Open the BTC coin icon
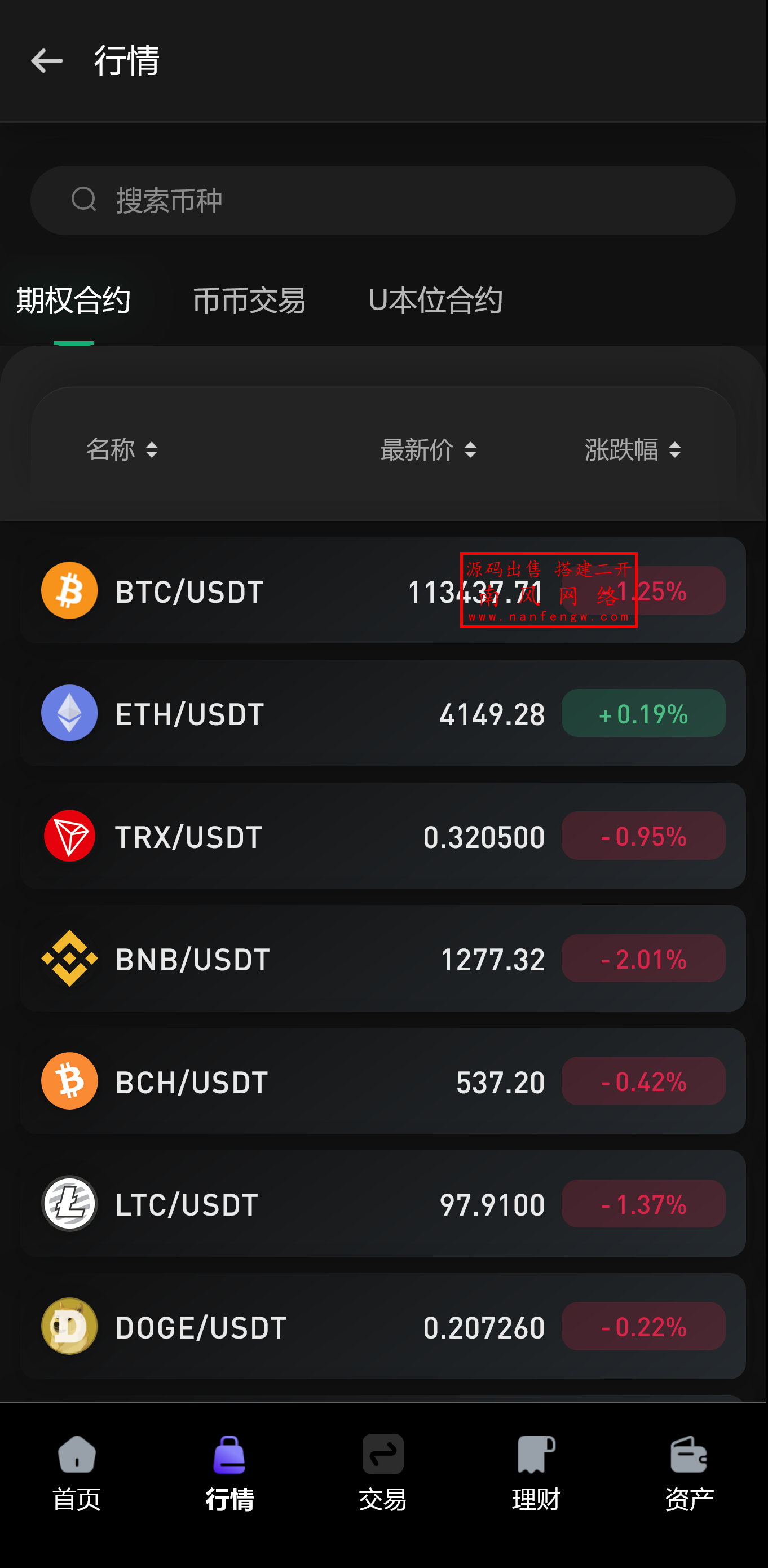Image resolution: width=768 pixels, height=1568 pixels. pos(69,590)
